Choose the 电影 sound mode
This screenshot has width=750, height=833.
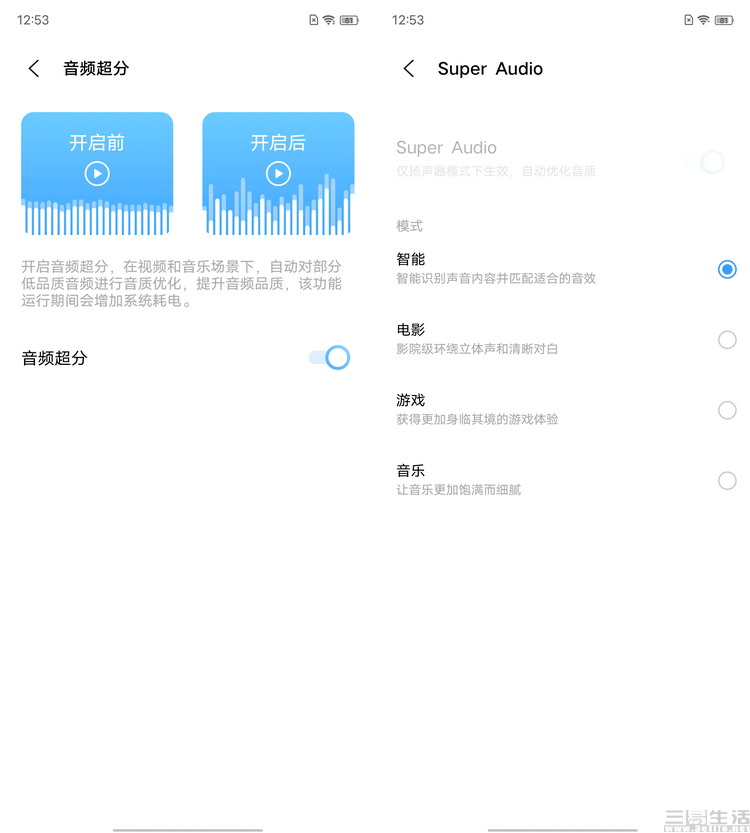[x=727, y=340]
